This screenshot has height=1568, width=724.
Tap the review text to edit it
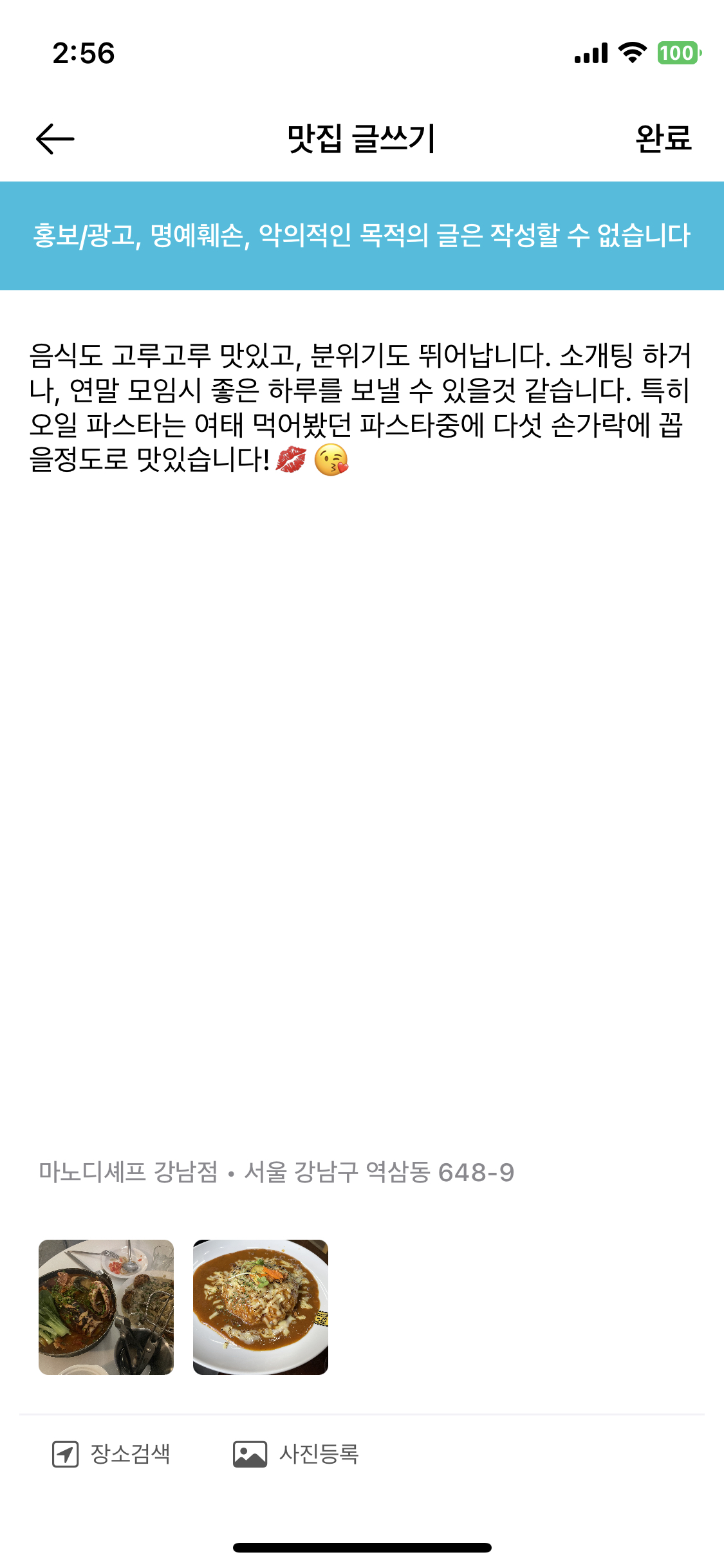(360, 407)
